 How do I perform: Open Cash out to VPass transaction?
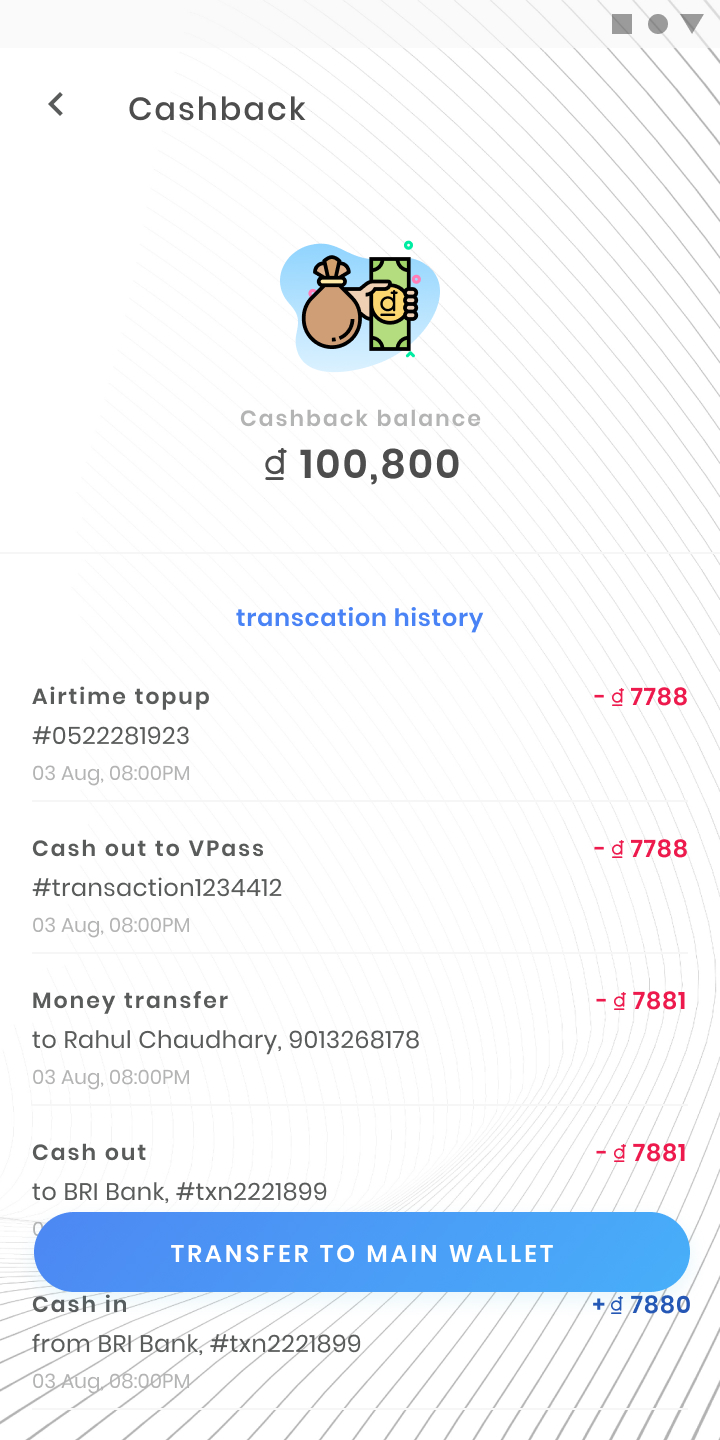pyautogui.click(x=359, y=886)
